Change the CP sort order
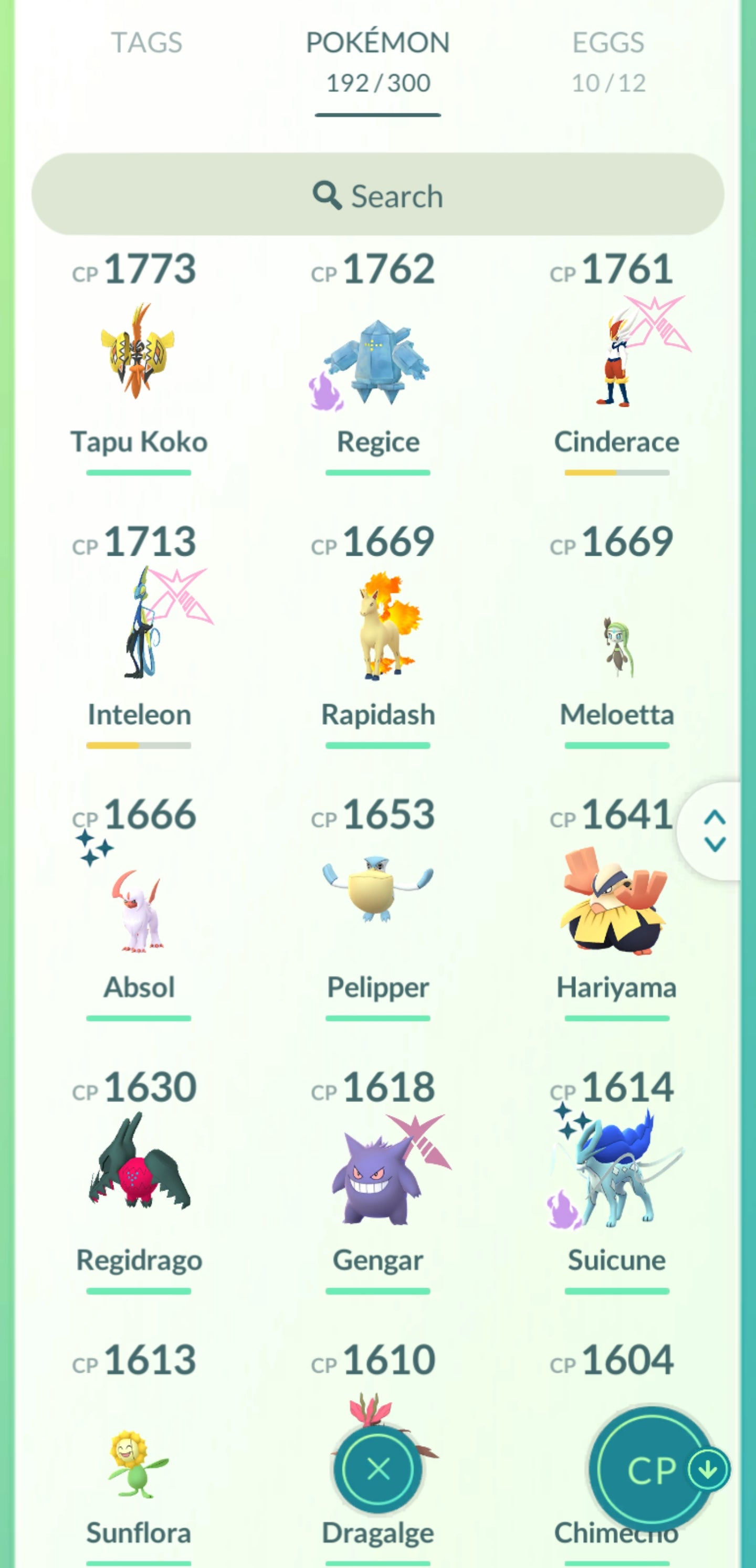 652,1469
